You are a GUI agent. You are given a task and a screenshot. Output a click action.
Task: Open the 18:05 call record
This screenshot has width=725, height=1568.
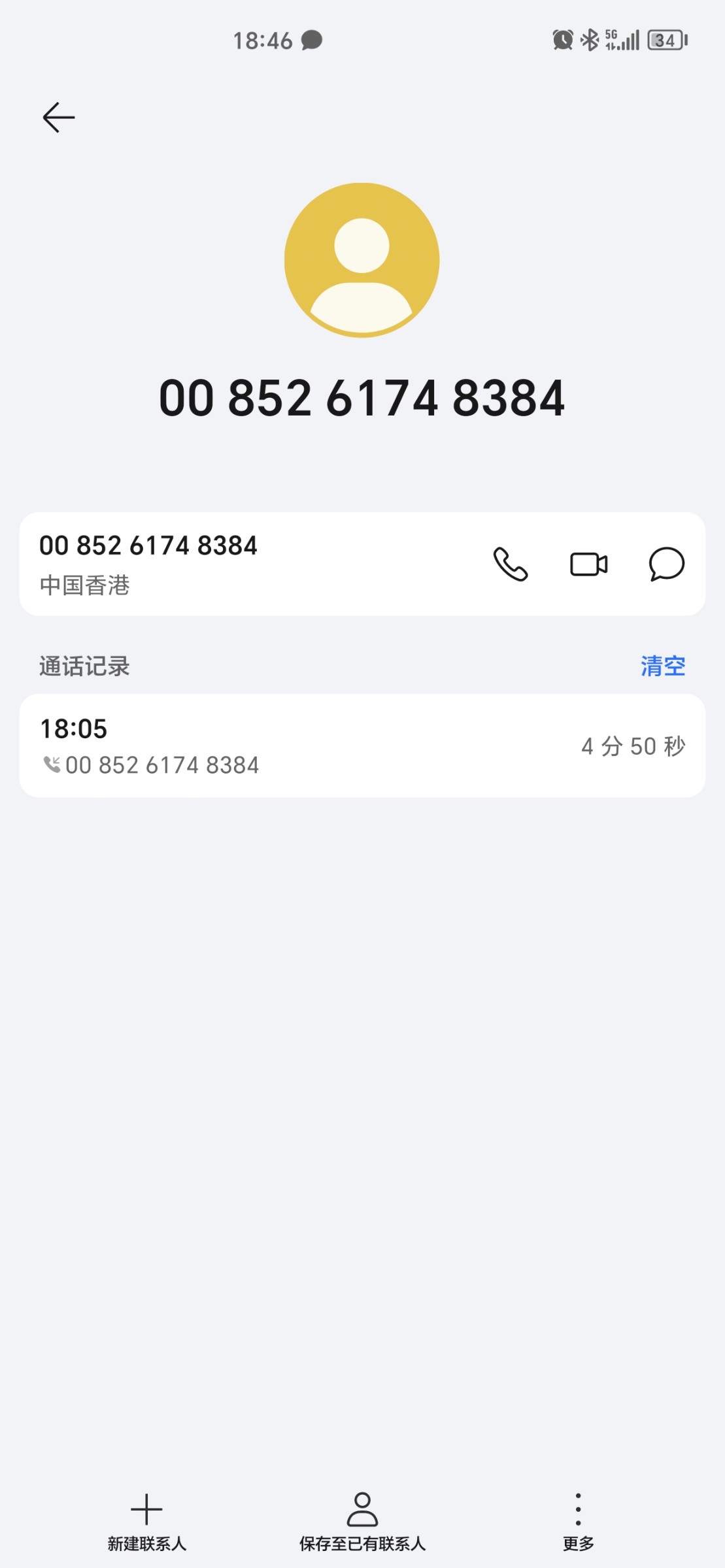(362, 746)
